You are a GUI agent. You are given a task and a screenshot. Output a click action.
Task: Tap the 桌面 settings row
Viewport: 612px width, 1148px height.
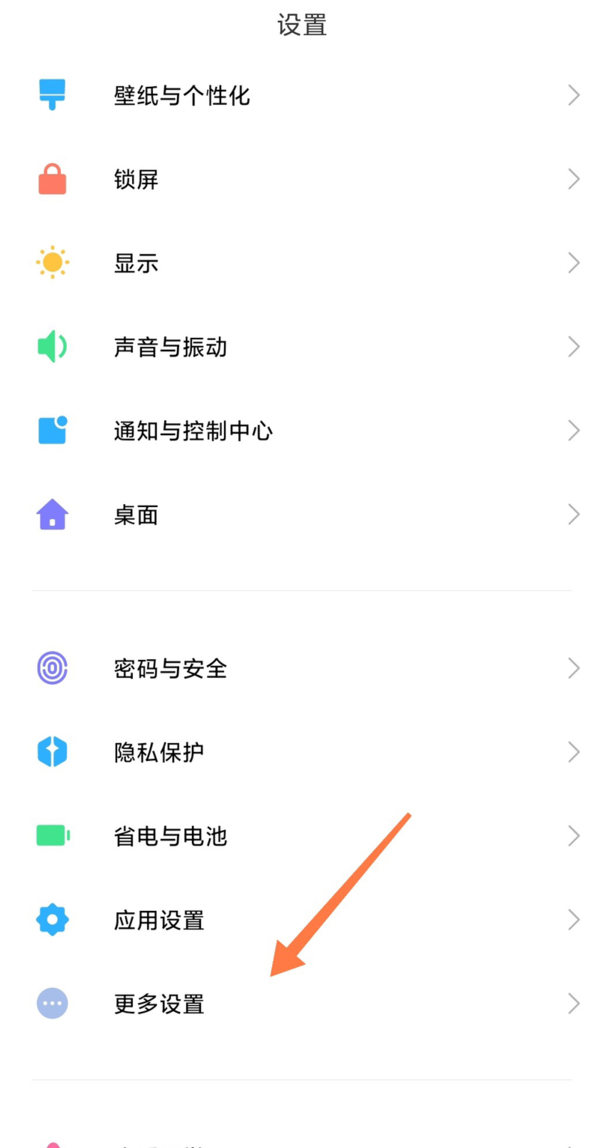[x=137, y=515]
